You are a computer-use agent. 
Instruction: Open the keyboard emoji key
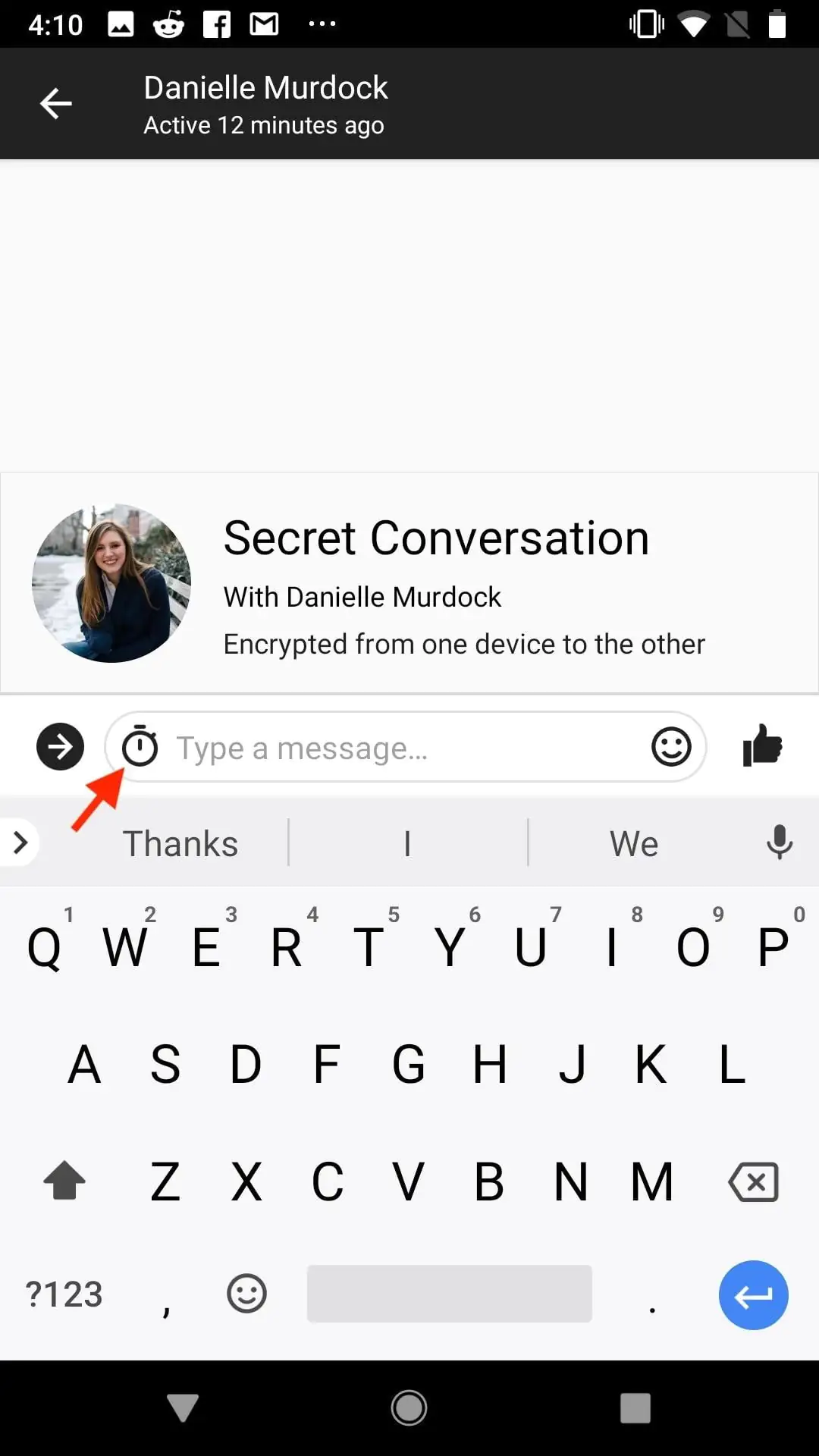point(246,1294)
